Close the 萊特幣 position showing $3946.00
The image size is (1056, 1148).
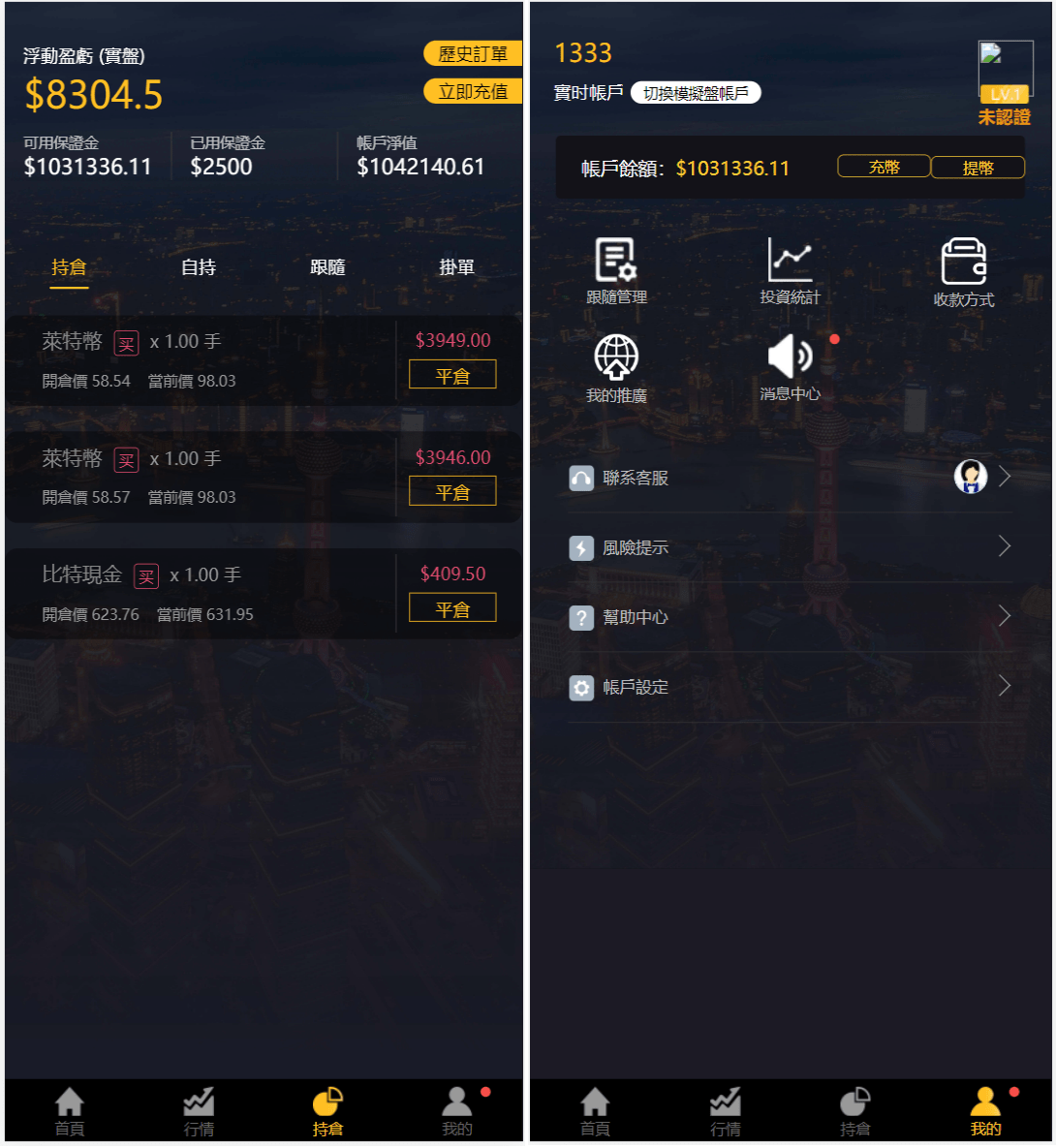coord(452,491)
